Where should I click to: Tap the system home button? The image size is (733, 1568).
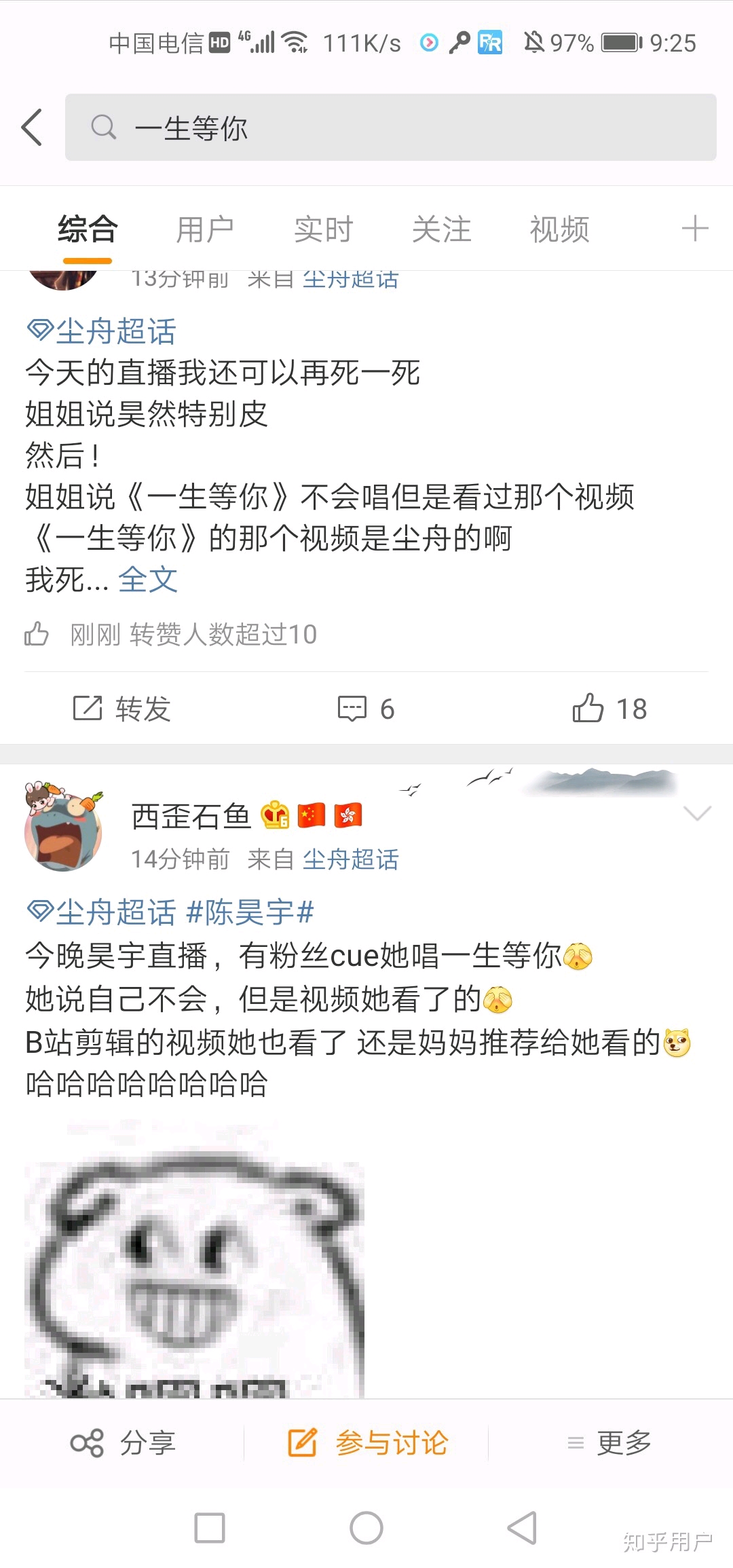coord(366,1528)
